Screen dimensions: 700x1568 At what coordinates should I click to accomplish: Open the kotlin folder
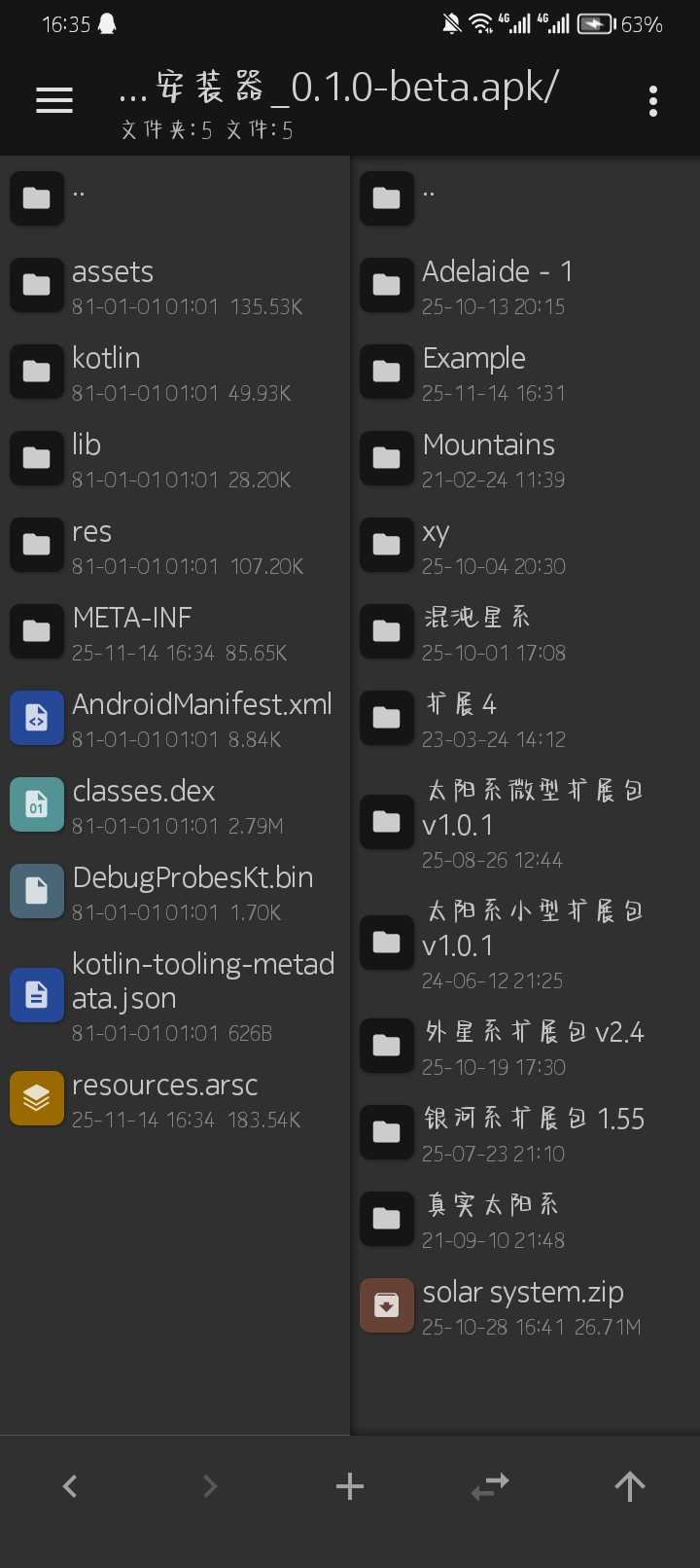[175, 373]
